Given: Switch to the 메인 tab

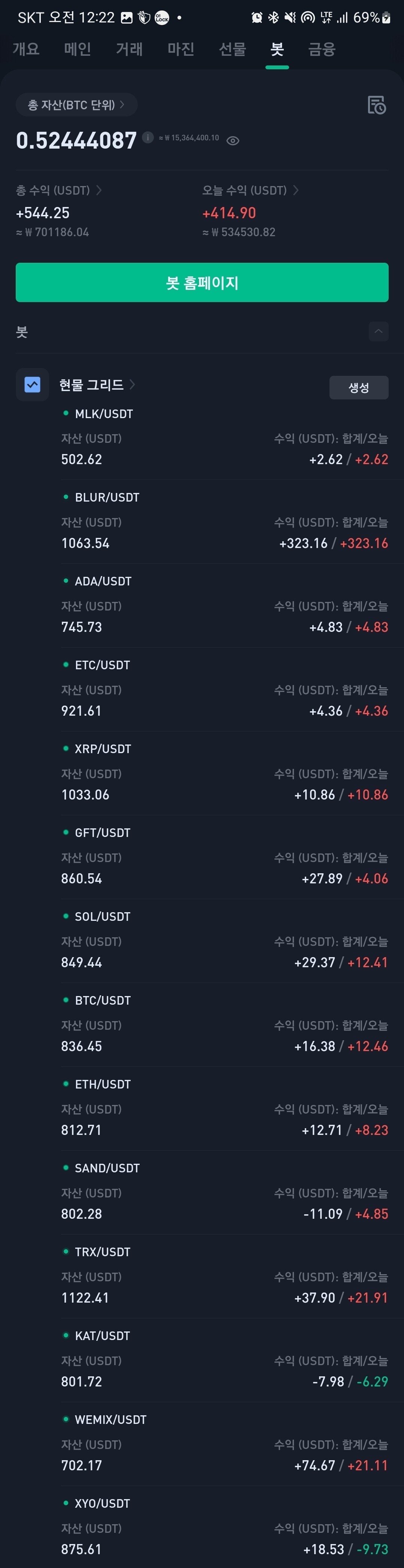Looking at the screenshot, I should [x=77, y=49].
